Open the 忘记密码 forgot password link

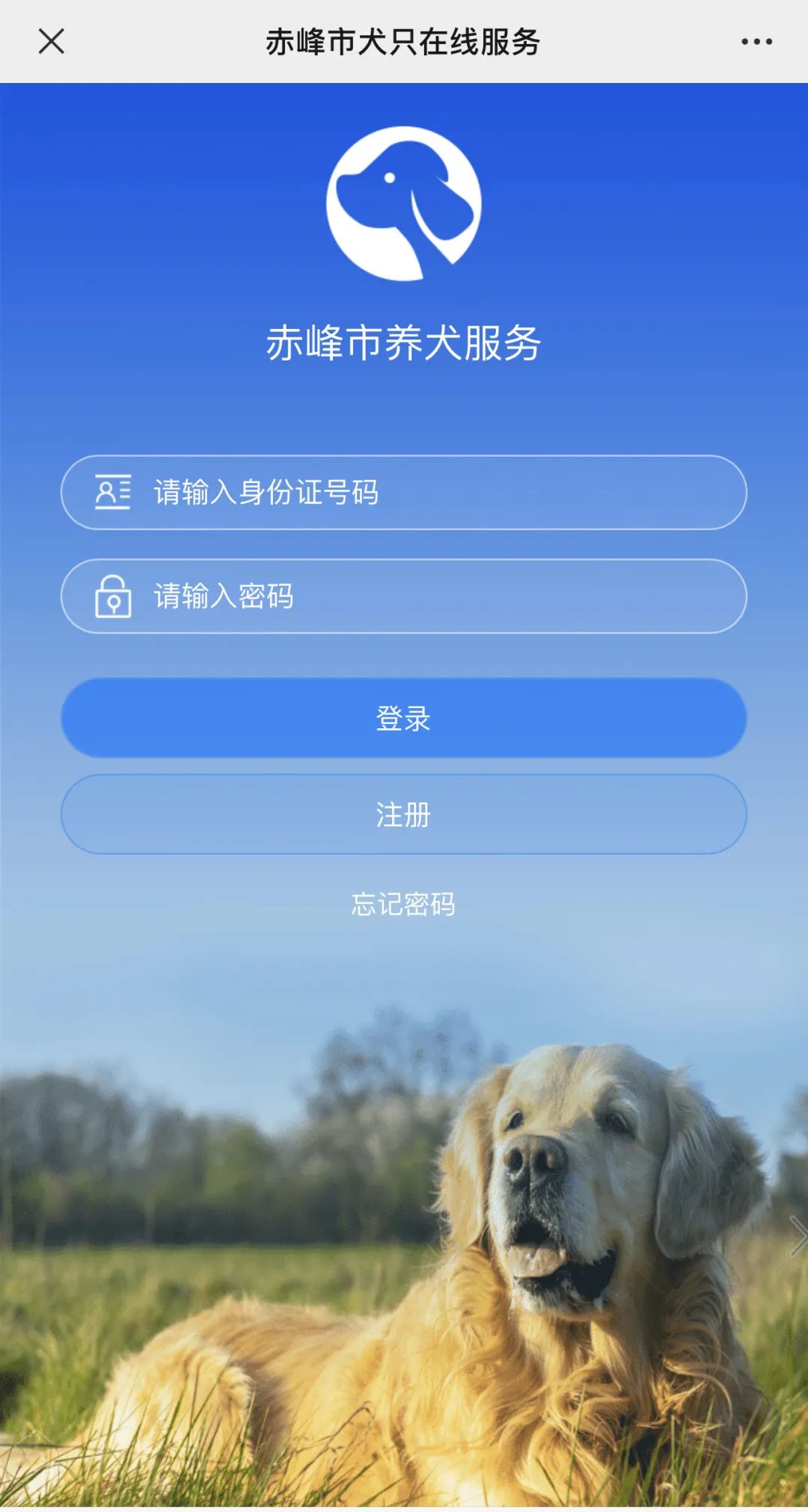403,904
